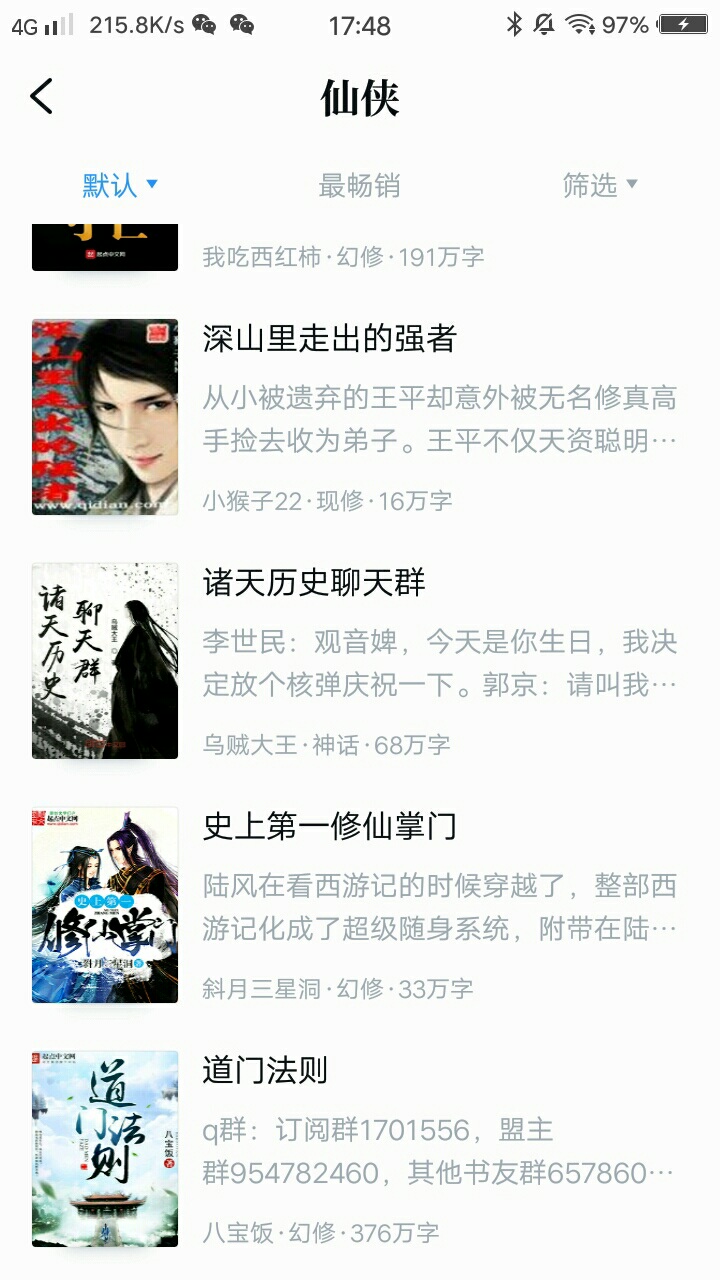Open the partially visible book by 我吃西红柿
720x1280 pixels.
pos(343,256)
